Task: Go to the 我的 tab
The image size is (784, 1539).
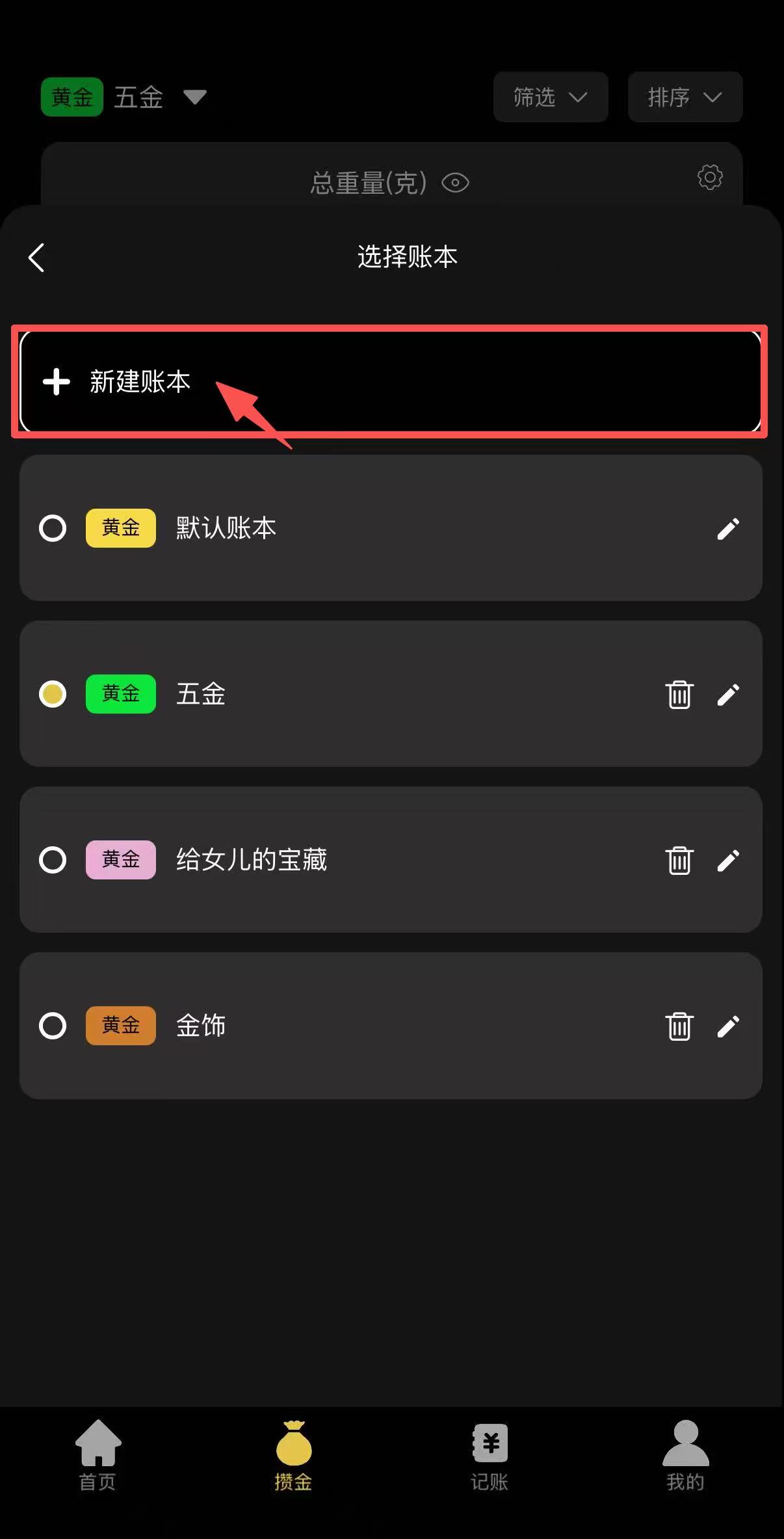Action: 685,1456
